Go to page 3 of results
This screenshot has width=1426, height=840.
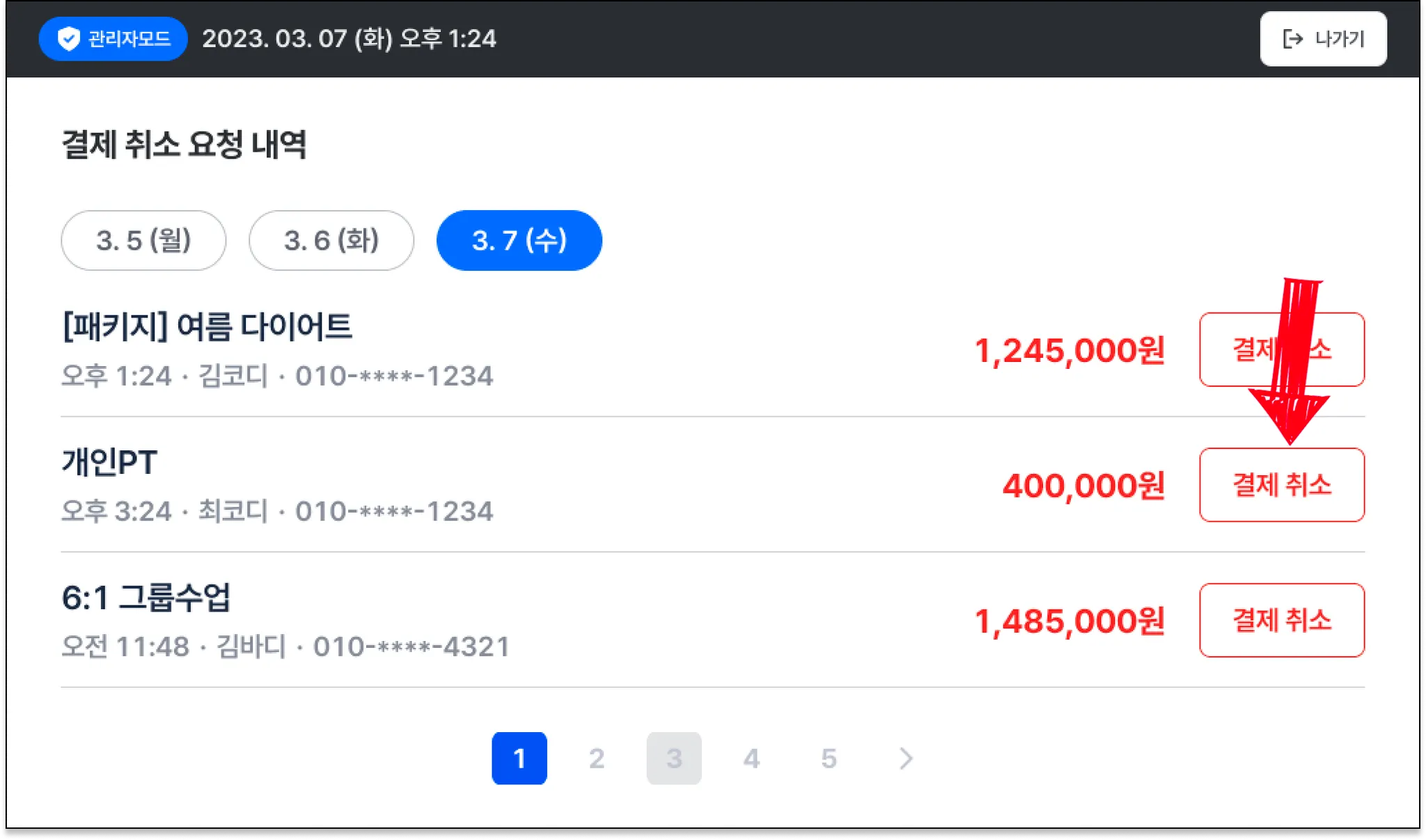673,758
